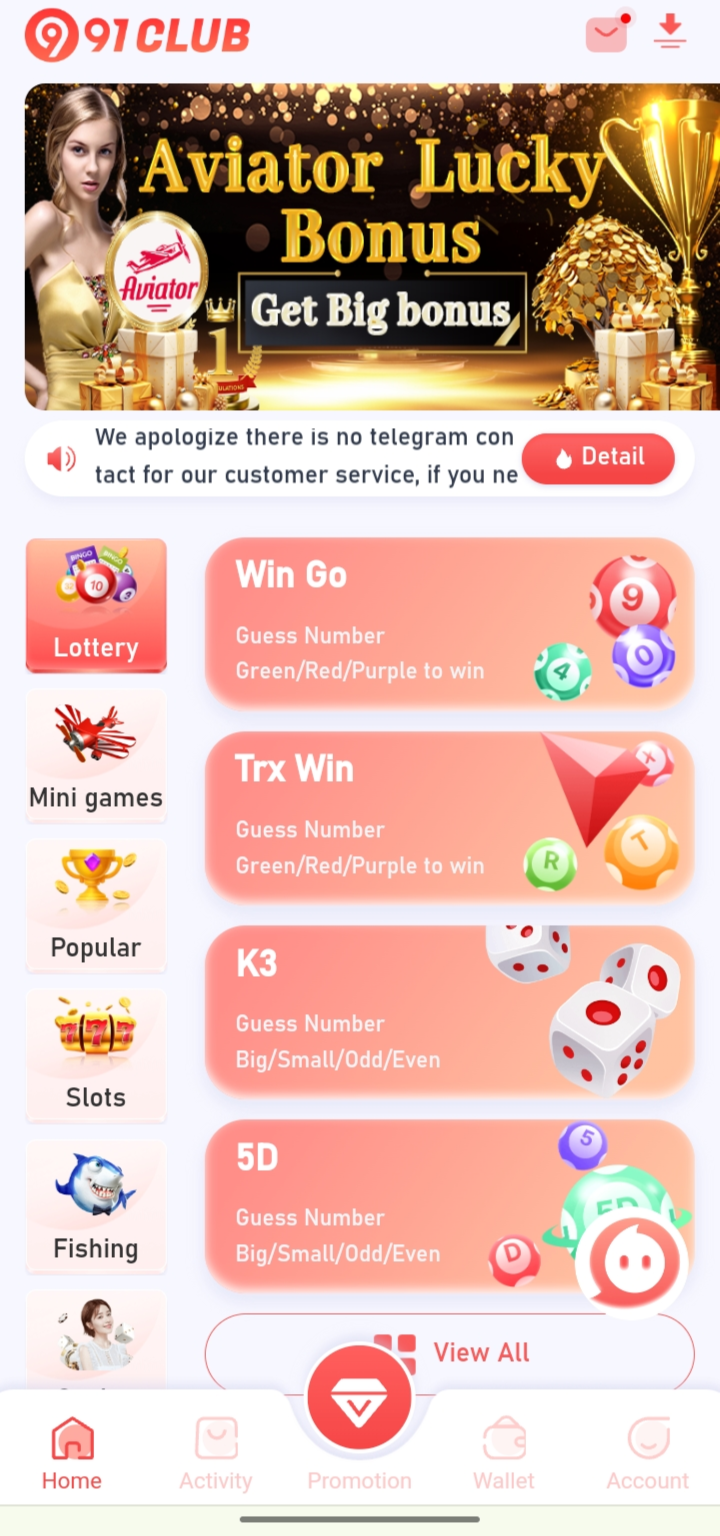
Task: Go to the Home tab
Action: click(72, 1455)
